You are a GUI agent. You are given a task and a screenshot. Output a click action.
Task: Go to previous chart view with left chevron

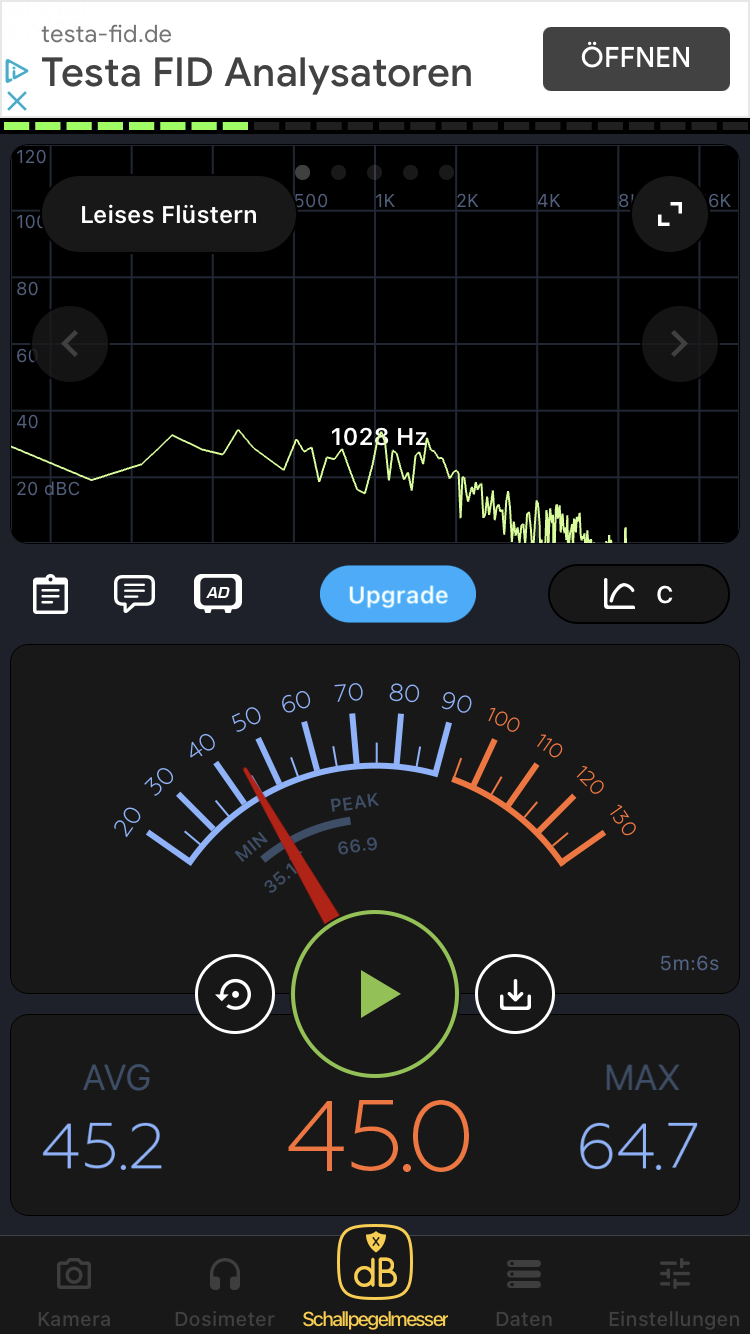click(70, 343)
